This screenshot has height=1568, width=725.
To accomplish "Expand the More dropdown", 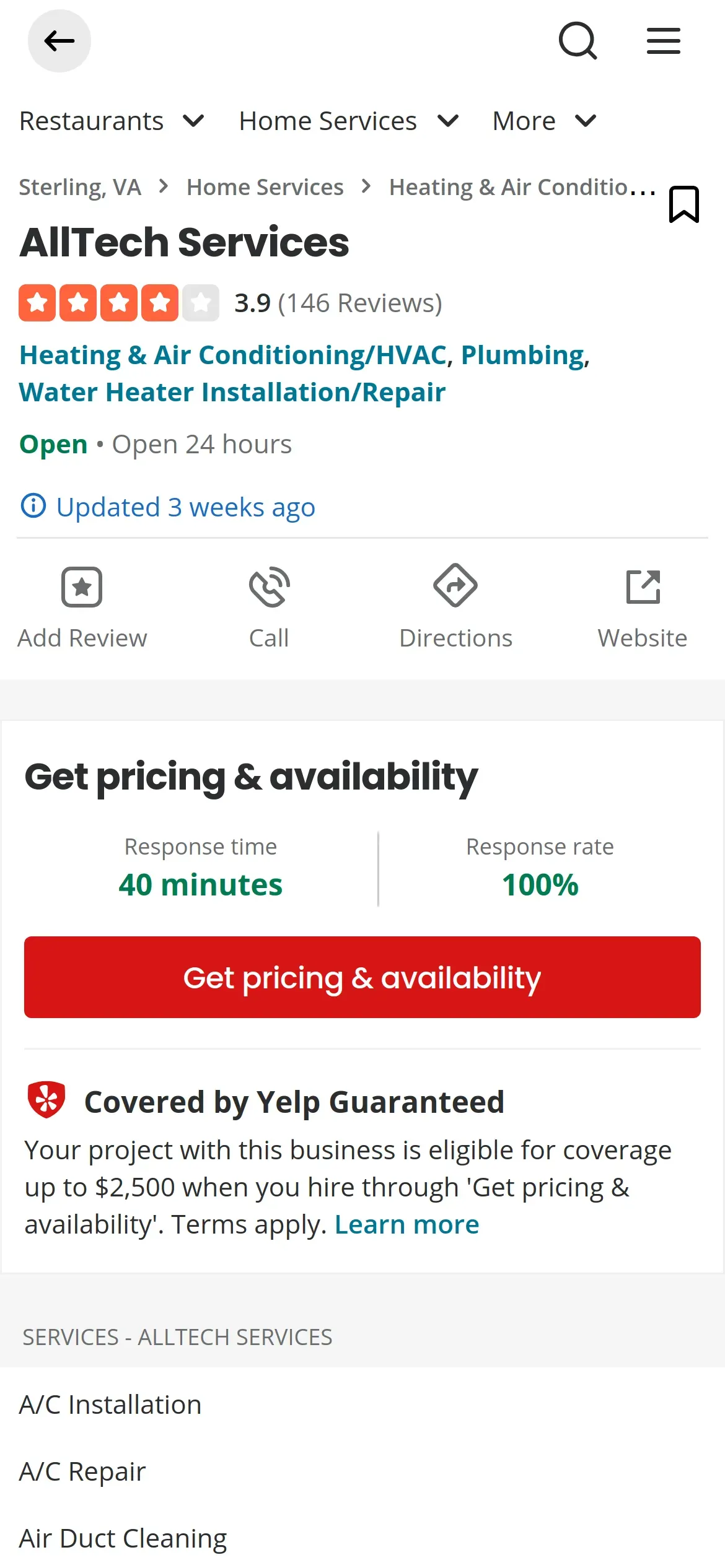I will pos(543,121).
